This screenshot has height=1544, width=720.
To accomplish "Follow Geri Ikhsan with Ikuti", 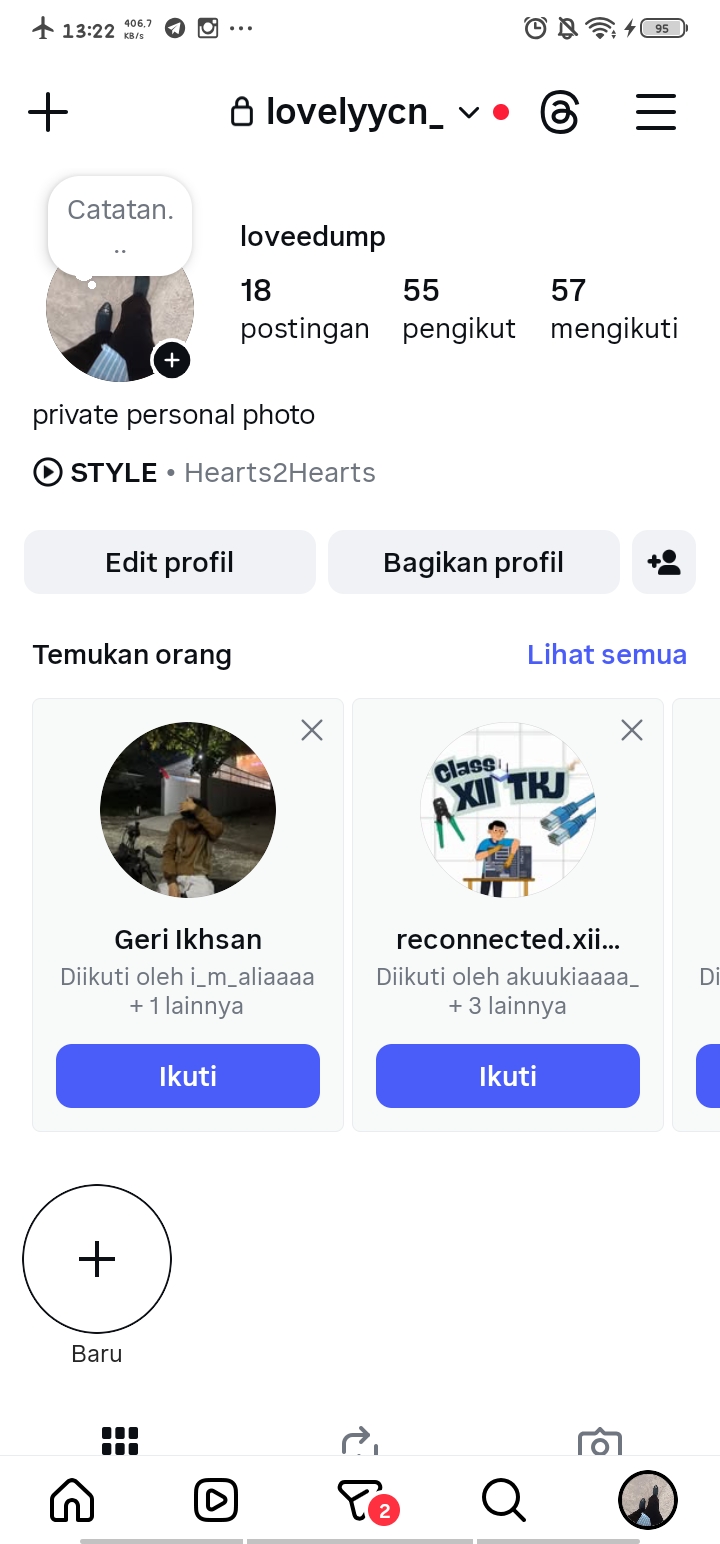I will 188,1076.
